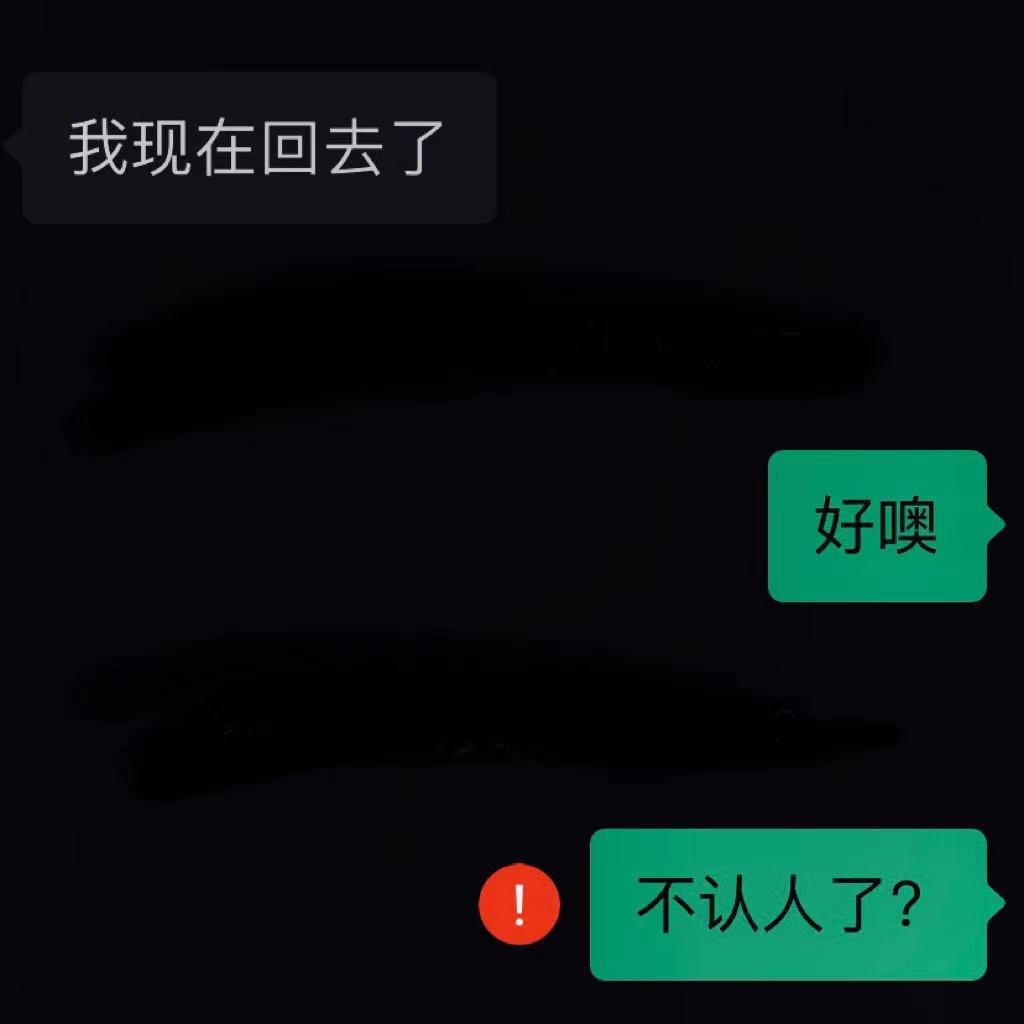Tap the red failed-message exclamation icon
Image resolution: width=1024 pixels, height=1024 pixels.
tap(519, 904)
